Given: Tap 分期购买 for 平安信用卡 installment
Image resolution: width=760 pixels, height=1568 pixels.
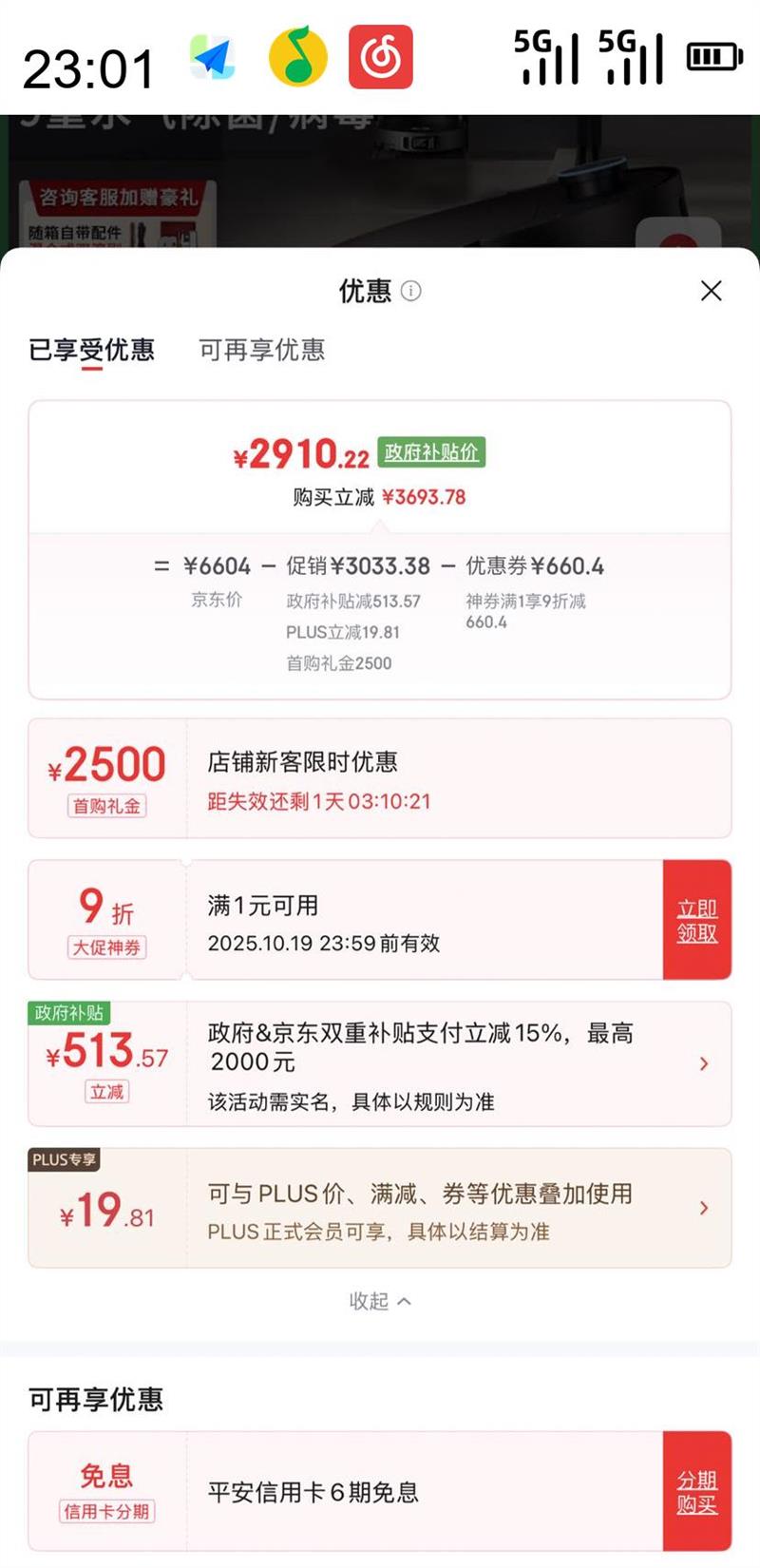Looking at the screenshot, I should click(696, 1491).
